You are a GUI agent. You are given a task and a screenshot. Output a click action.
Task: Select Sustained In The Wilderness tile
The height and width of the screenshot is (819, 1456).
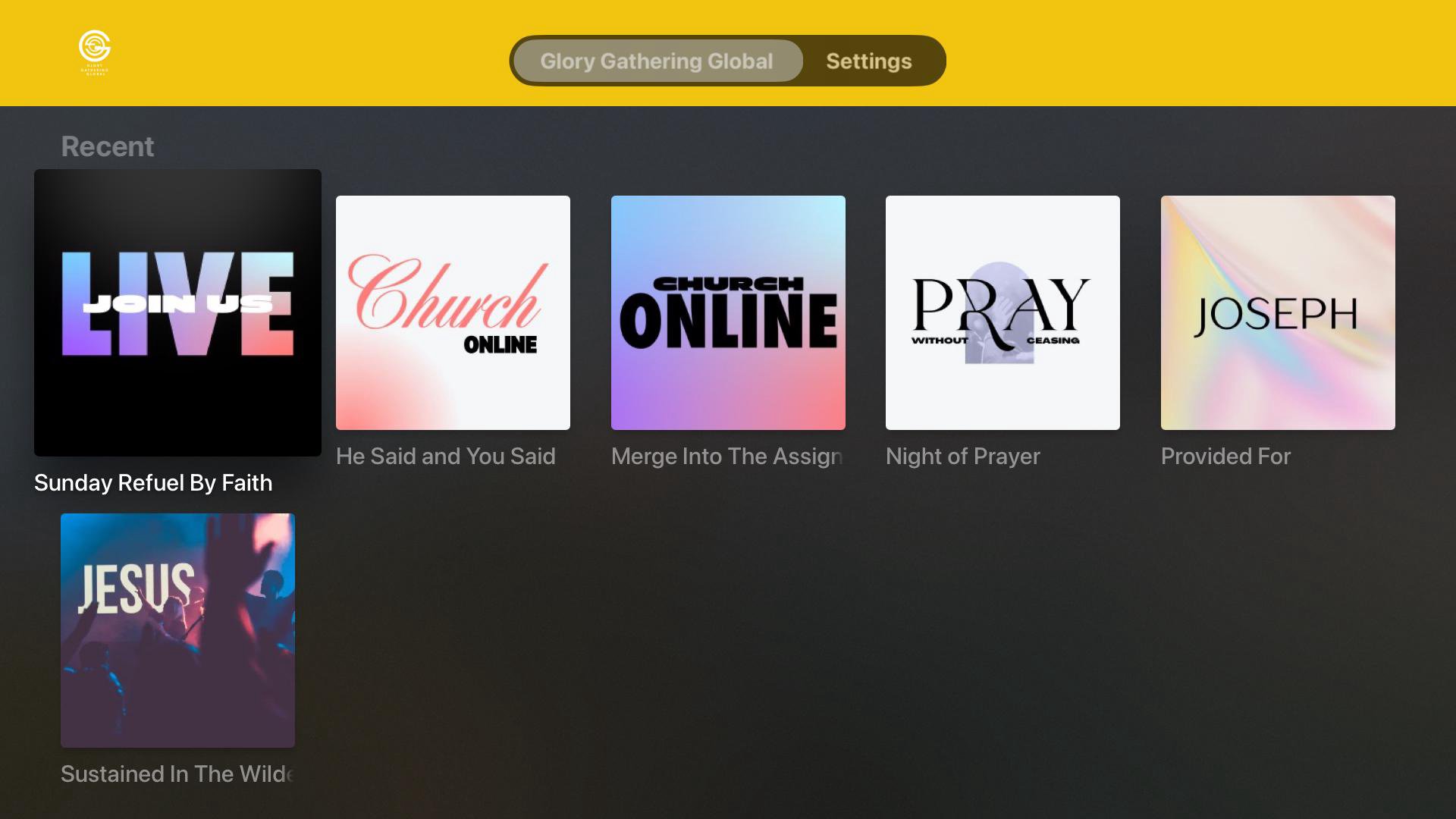[177, 630]
